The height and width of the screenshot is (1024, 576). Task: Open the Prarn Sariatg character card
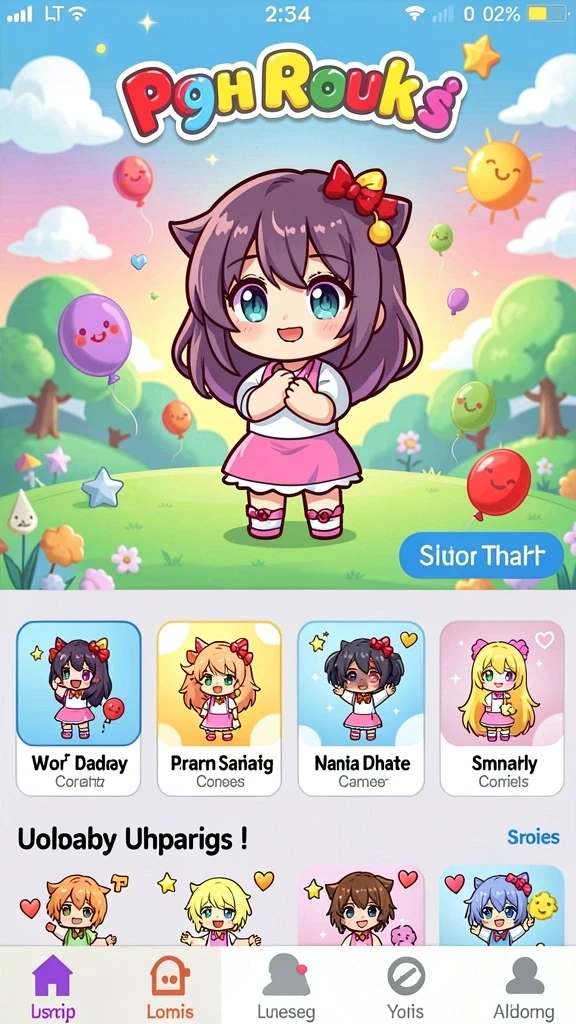pyautogui.click(x=219, y=708)
